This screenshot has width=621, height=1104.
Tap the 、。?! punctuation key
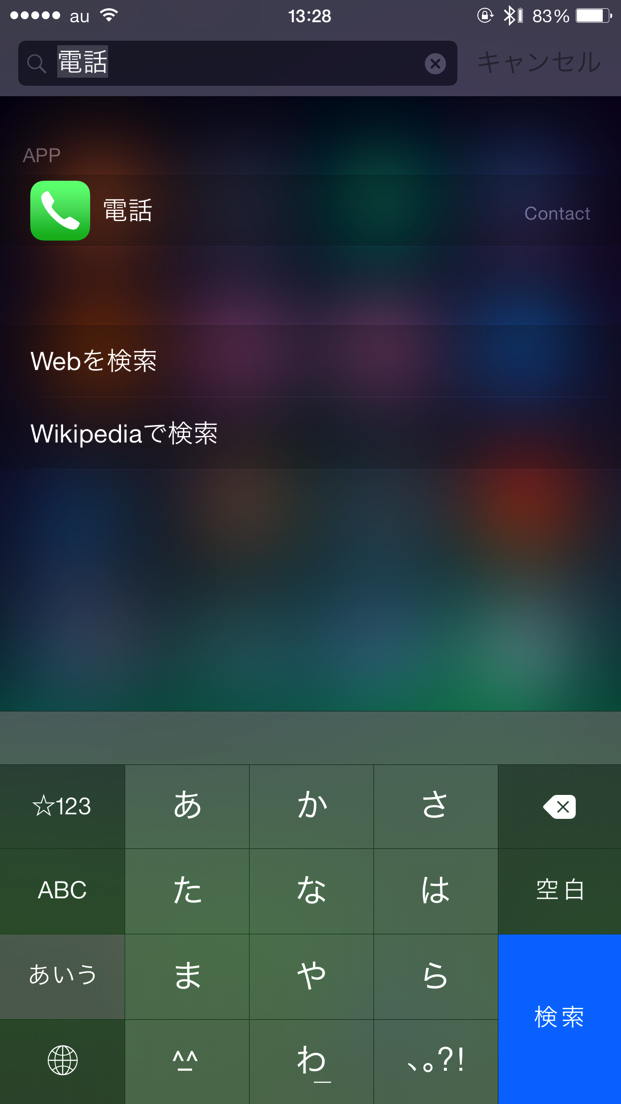click(x=435, y=1060)
